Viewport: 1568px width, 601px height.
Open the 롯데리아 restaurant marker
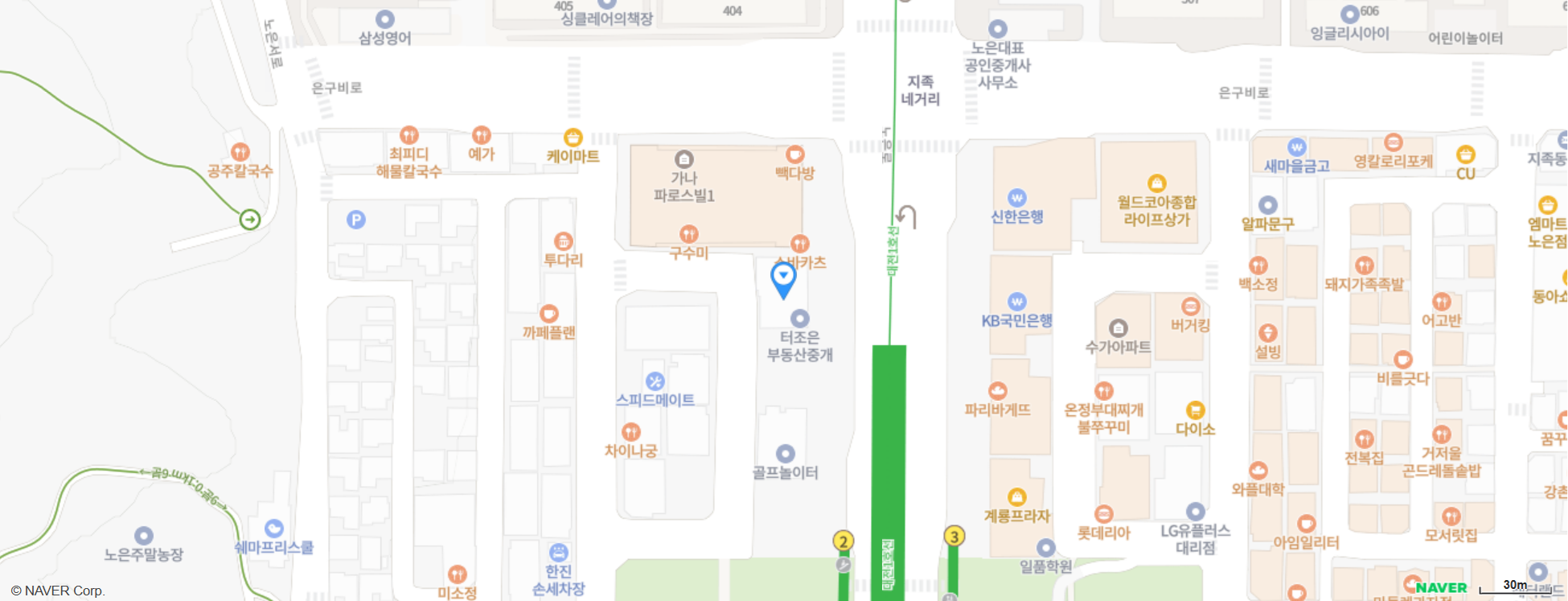[x=1103, y=514]
